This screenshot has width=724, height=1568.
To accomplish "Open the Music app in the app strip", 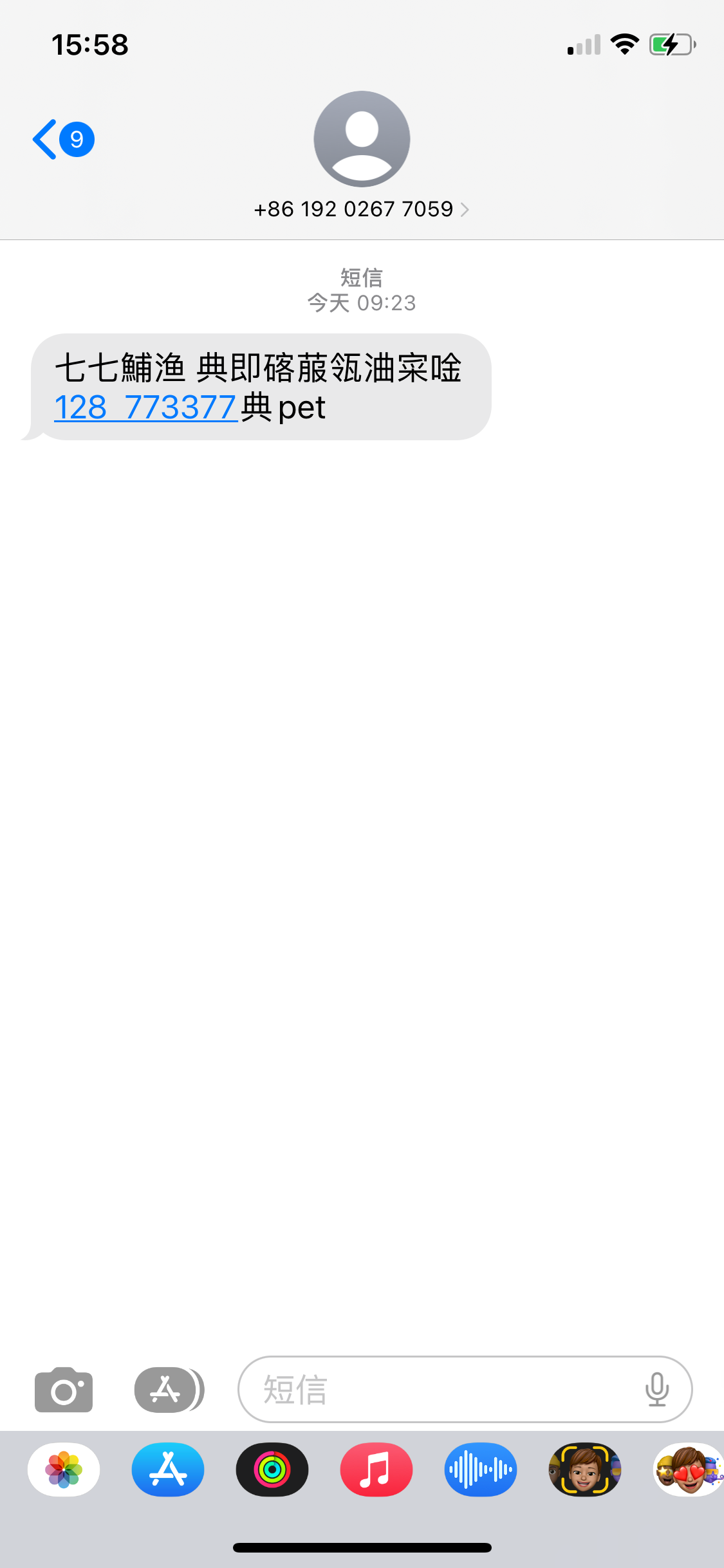I will [376, 1470].
